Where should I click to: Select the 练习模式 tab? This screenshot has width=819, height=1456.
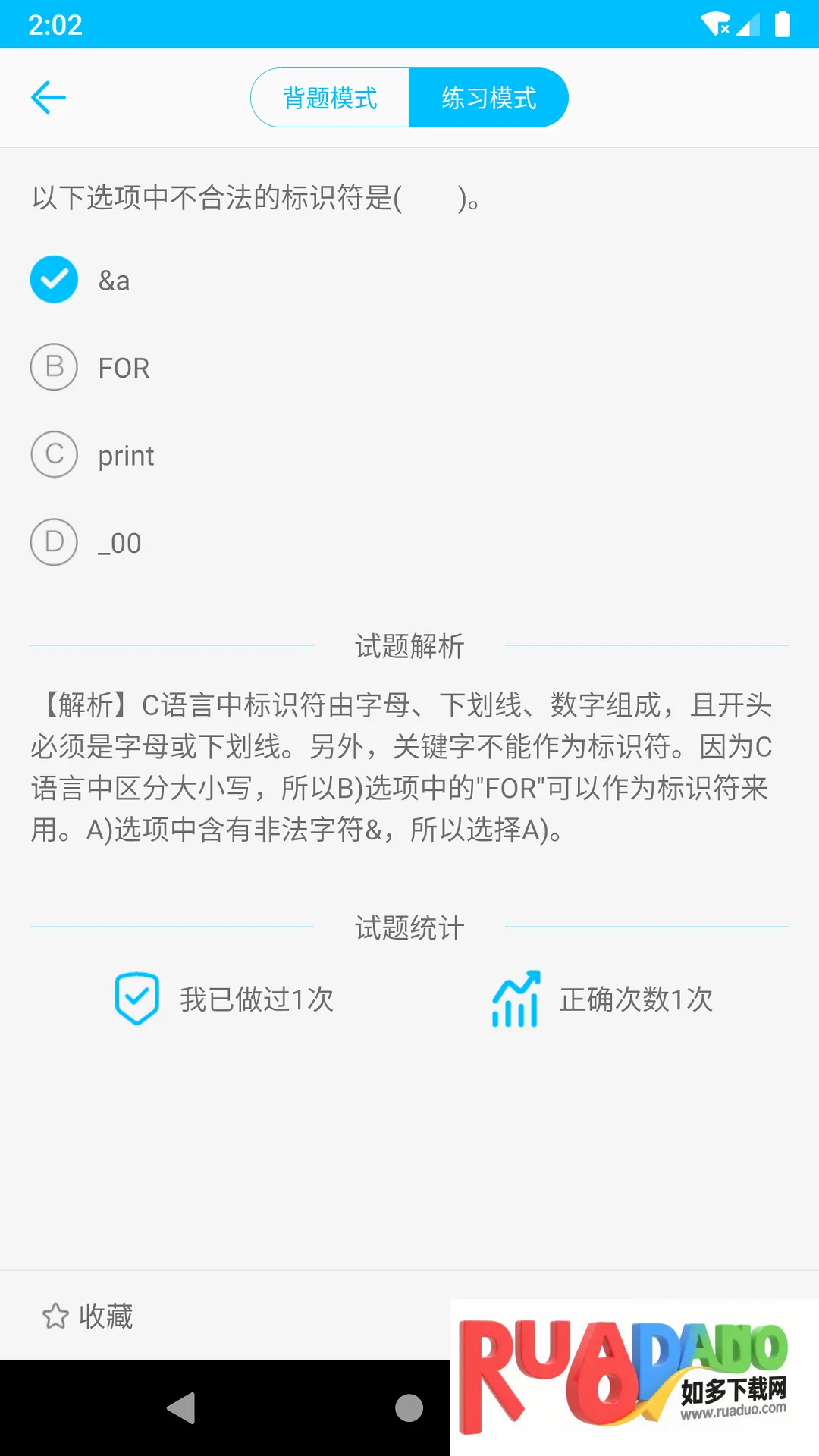[x=488, y=98]
